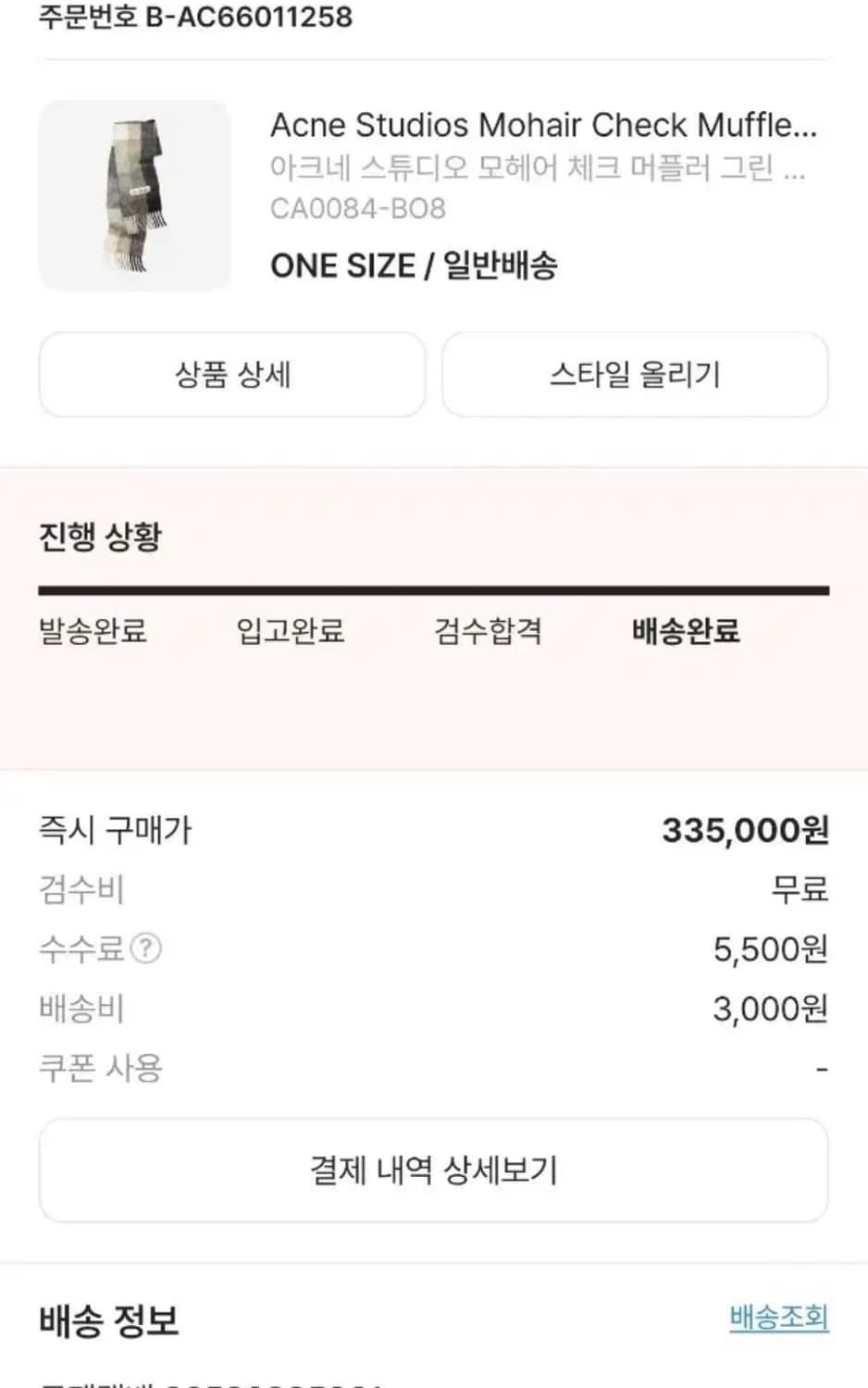Viewport: 868px width, 1388px height.
Task: Open the 상품 상세 product detail page
Action: click(x=231, y=375)
